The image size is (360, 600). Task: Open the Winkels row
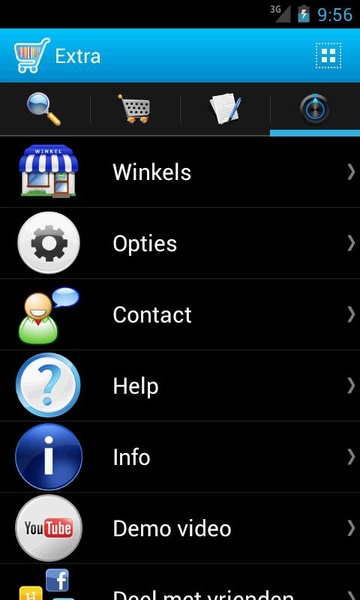tap(180, 172)
